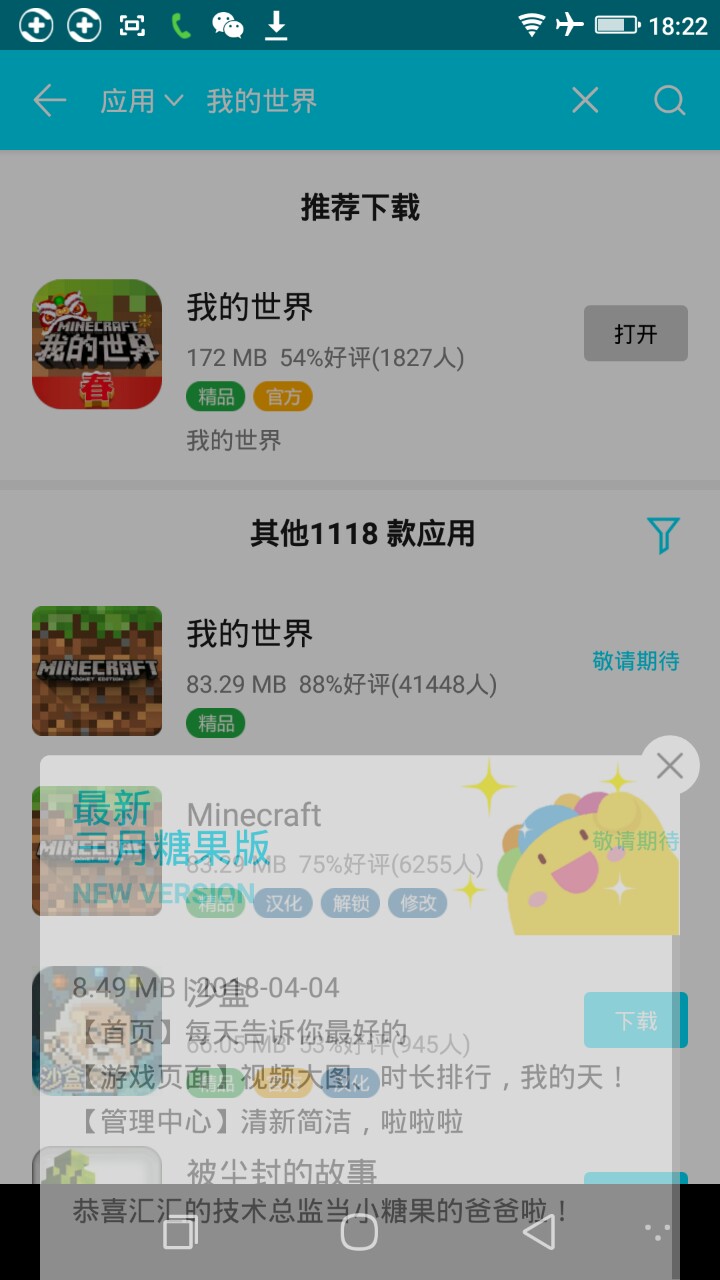Open the filter funnel for other apps
Viewport: 720px width, 1280px height.
[x=663, y=535]
